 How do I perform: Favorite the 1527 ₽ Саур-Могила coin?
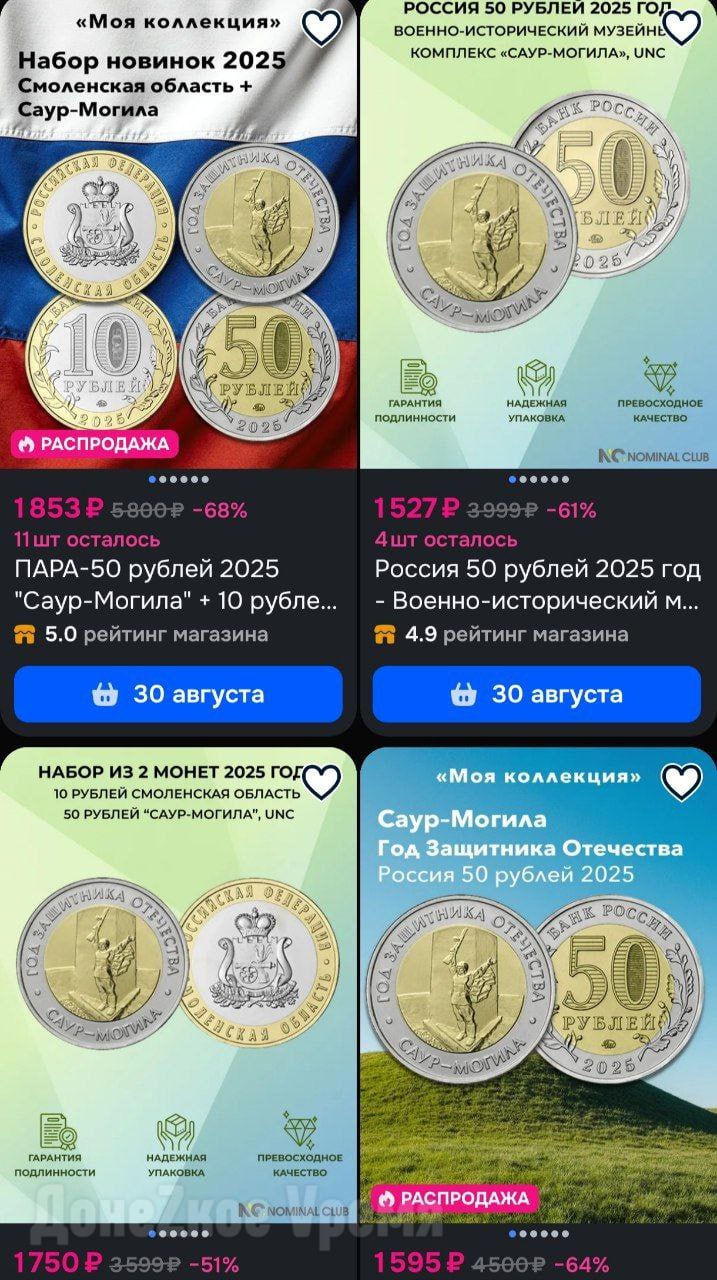click(682, 28)
